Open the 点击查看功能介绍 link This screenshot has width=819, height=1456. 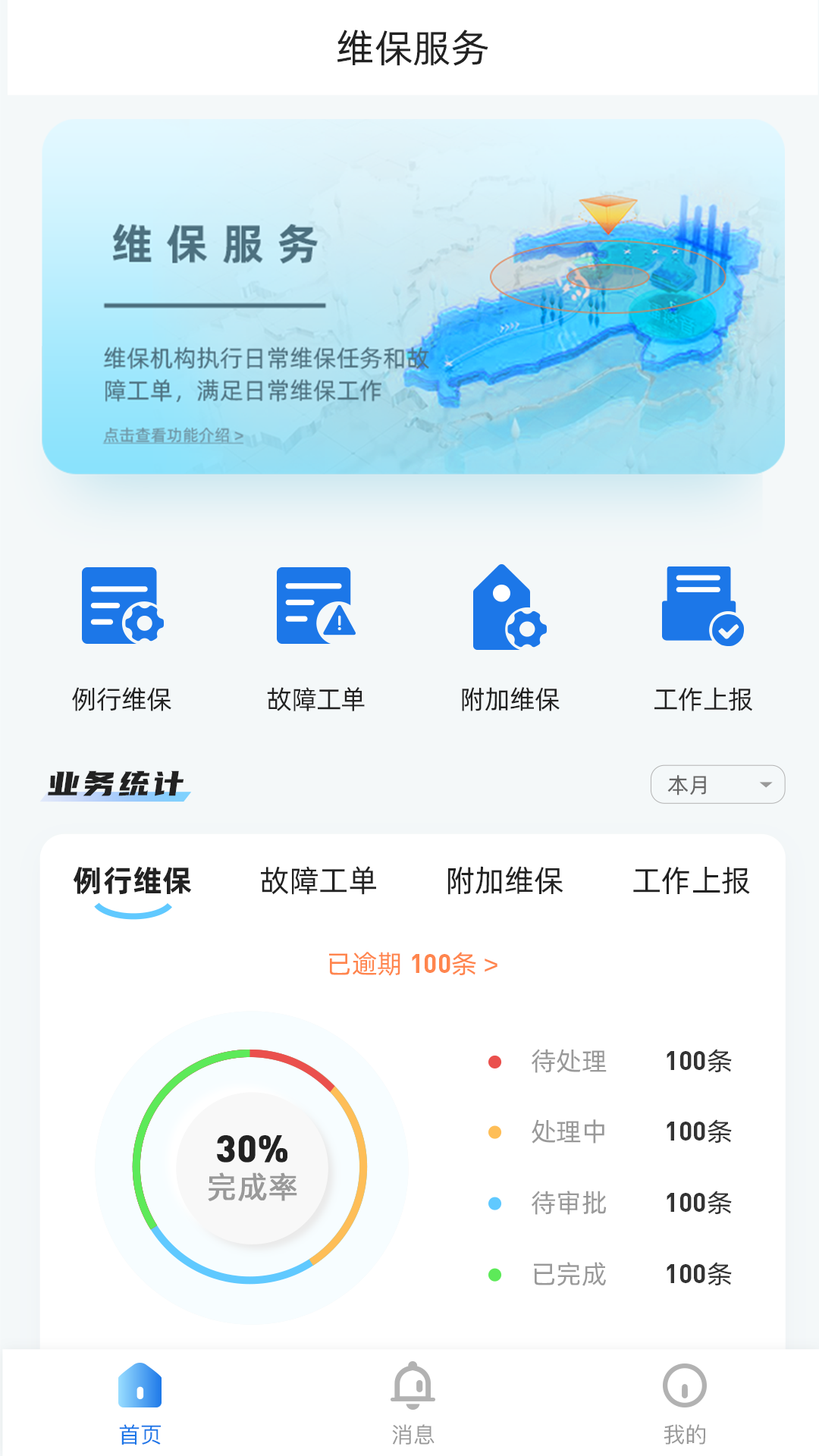point(174,435)
